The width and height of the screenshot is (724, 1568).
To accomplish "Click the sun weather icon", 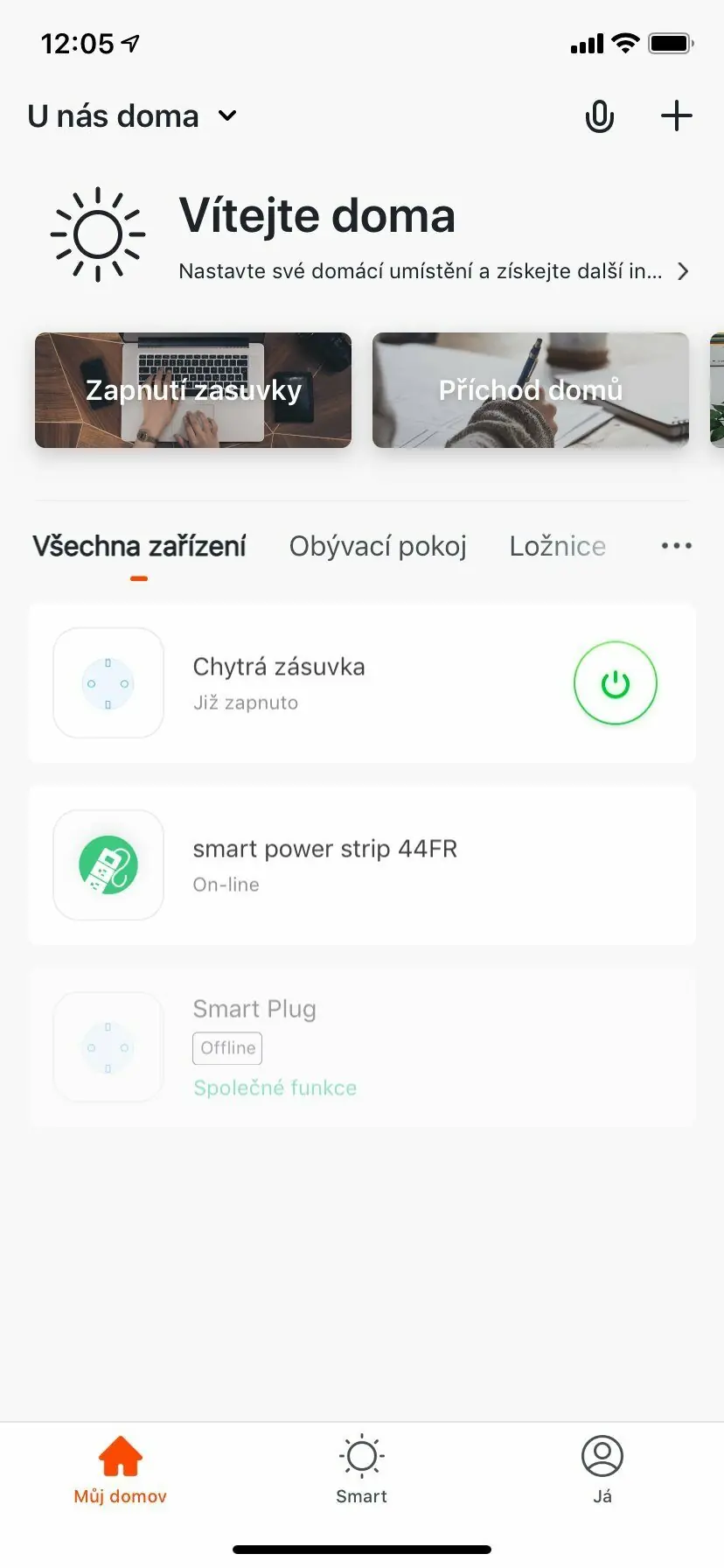I will click(x=98, y=234).
